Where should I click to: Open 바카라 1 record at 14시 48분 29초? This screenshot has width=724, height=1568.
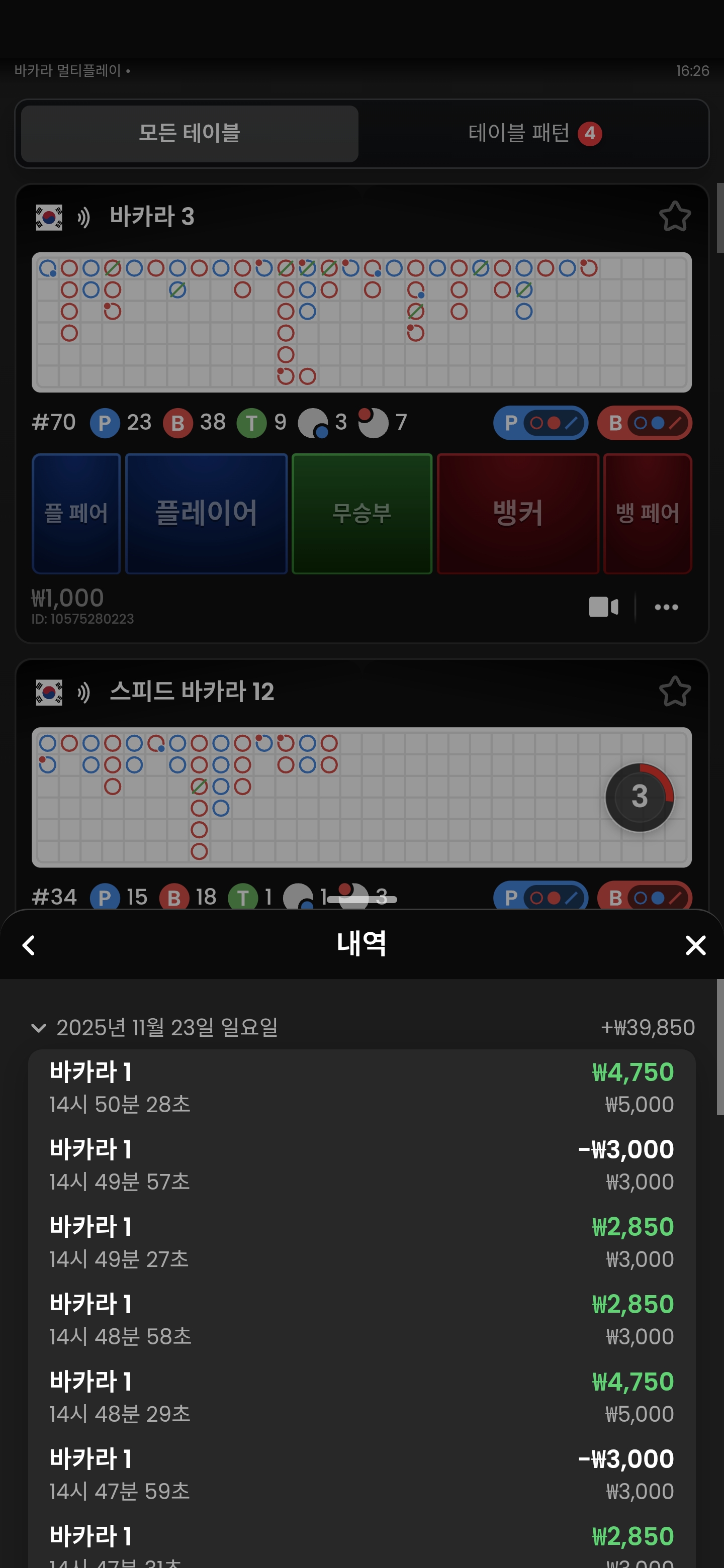[x=361, y=1397]
